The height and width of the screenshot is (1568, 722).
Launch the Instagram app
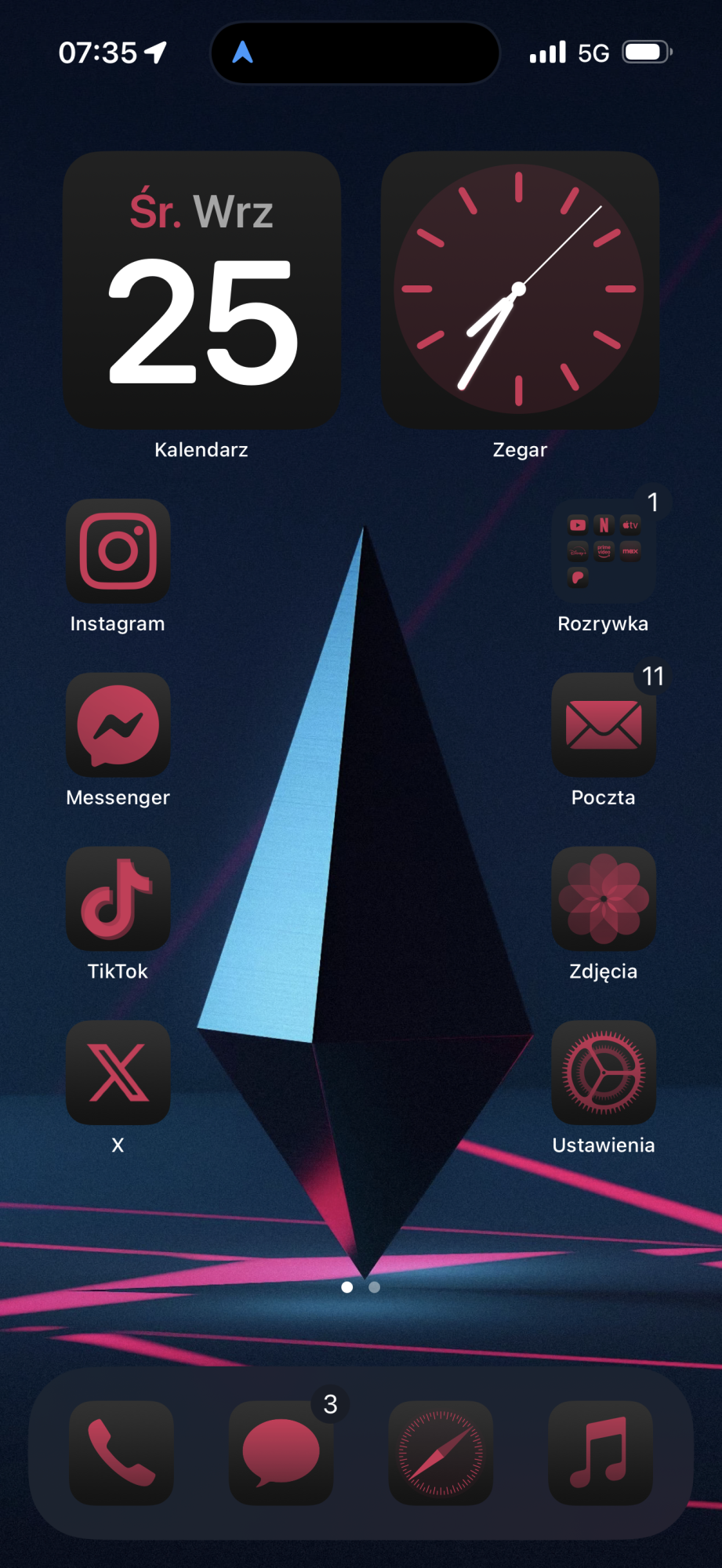coord(118,551)
